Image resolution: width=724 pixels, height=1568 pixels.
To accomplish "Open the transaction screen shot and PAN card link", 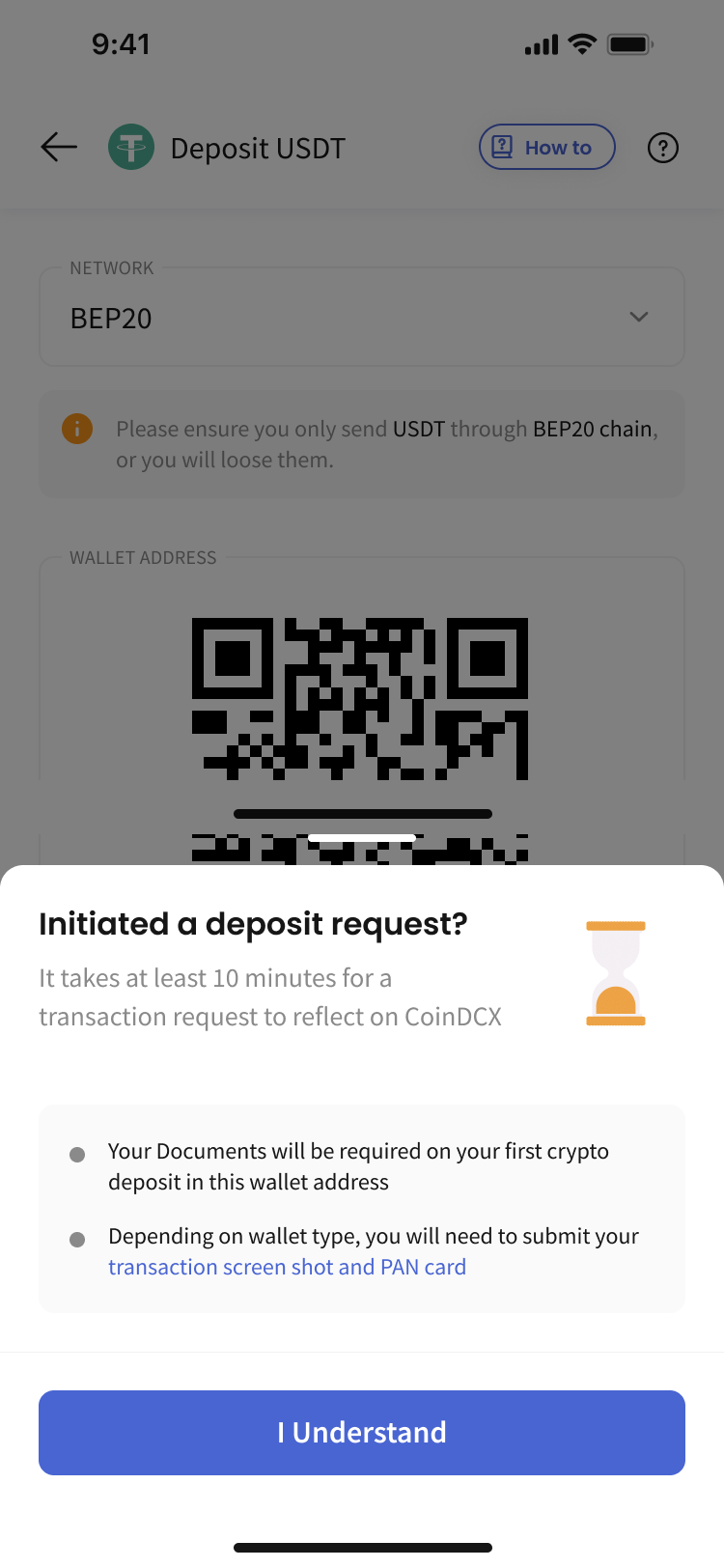I will [287, 1267].
